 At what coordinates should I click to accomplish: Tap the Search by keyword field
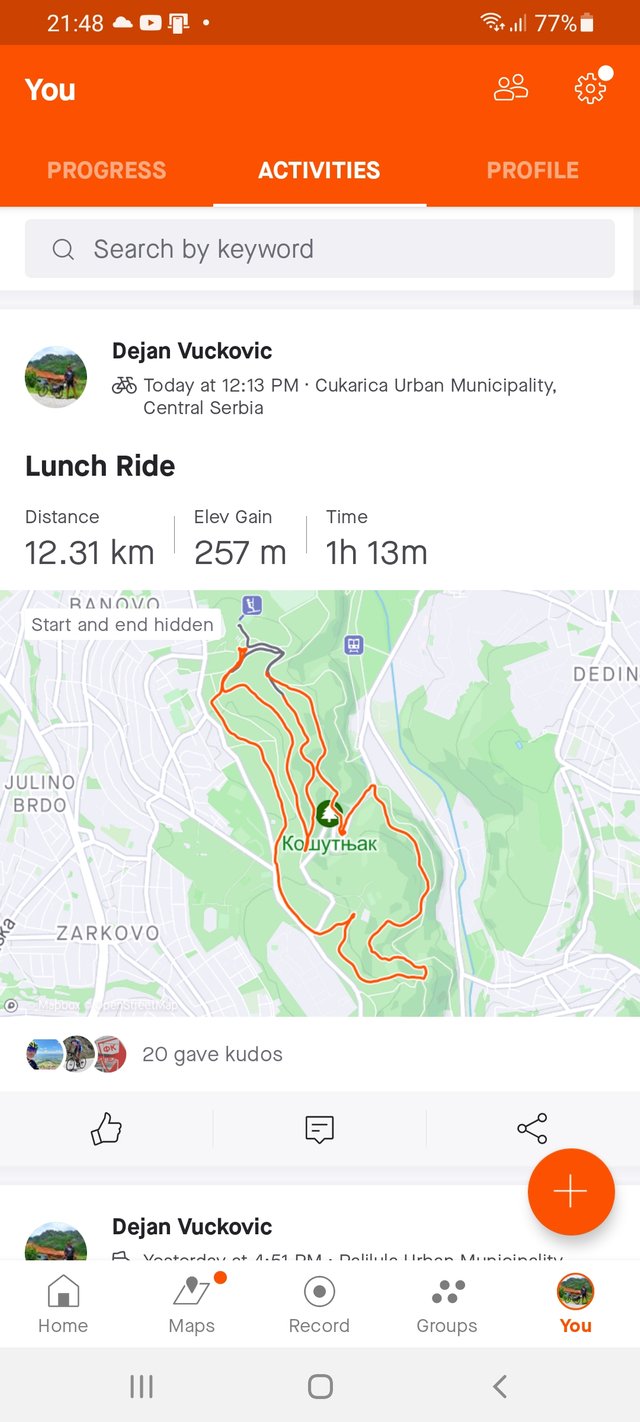[x=320, y=249]
